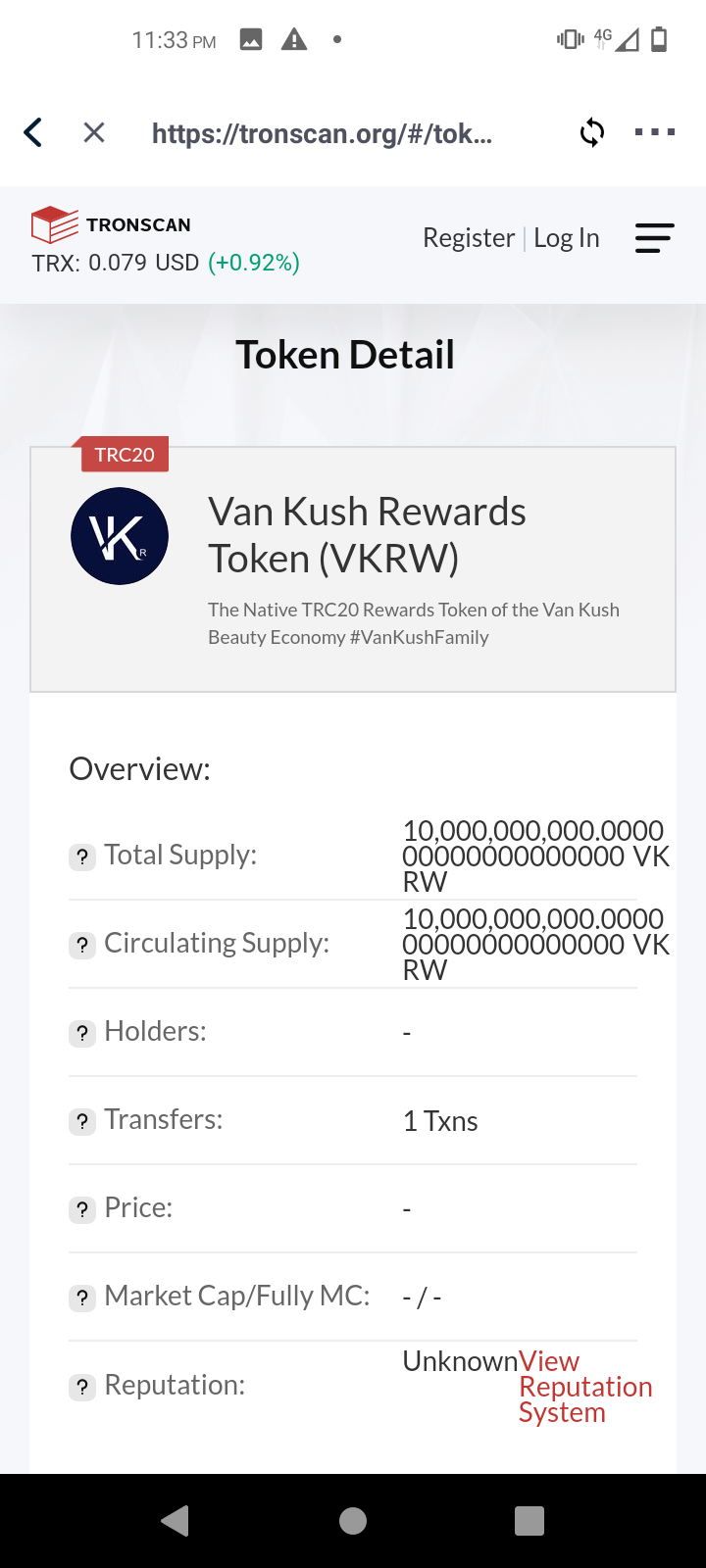Open recent apps from navigation bar
The height and width of the screenshot is (1568, 706).
tap(529, 1521)
